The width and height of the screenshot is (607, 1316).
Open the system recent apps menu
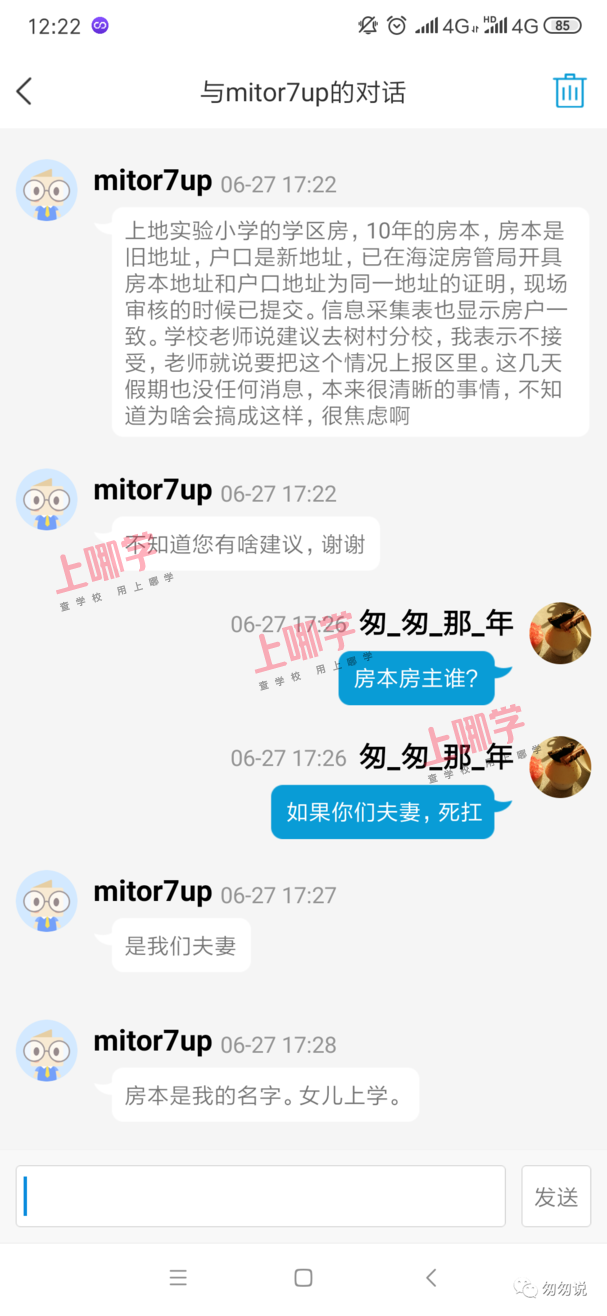click(x=178, y=1277)
